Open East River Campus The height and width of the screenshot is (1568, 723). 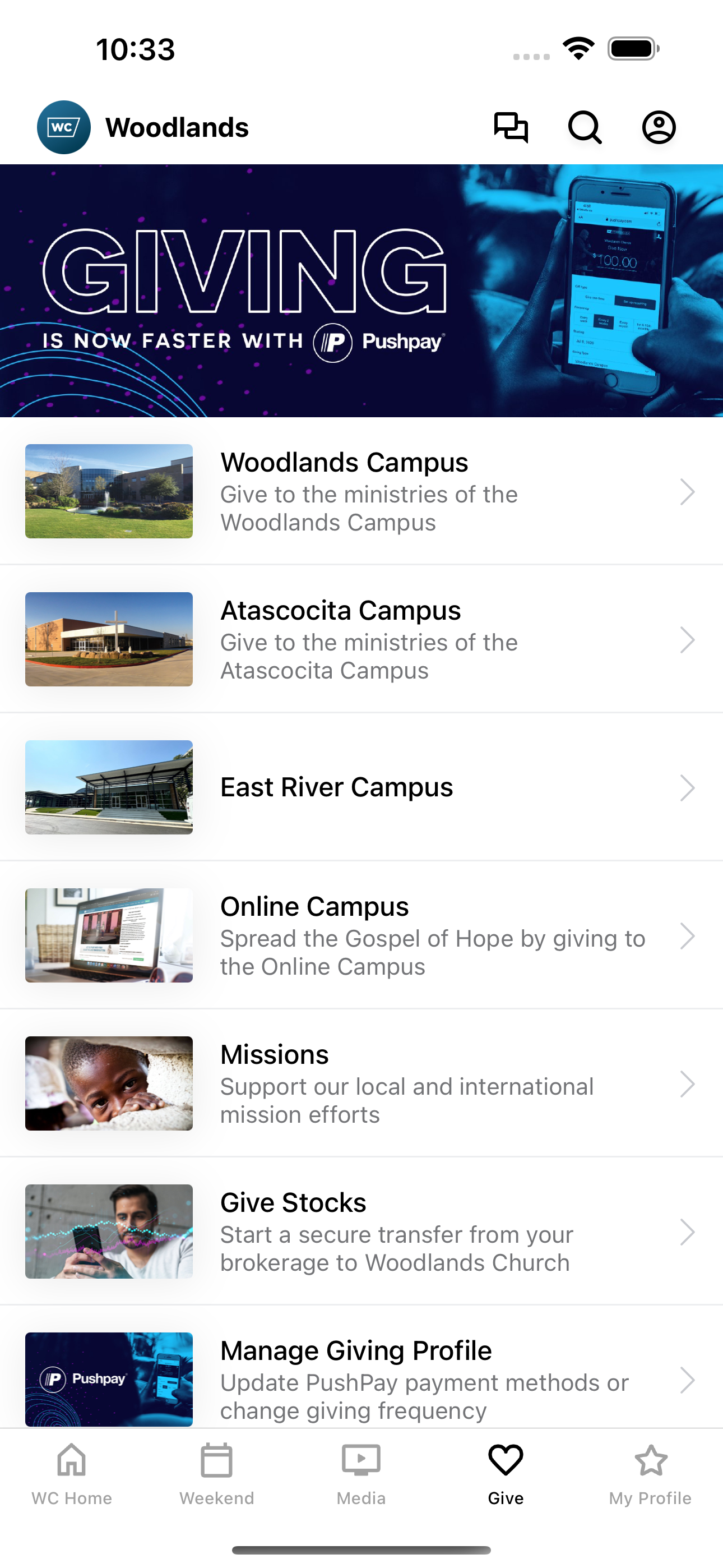point(361,787)
